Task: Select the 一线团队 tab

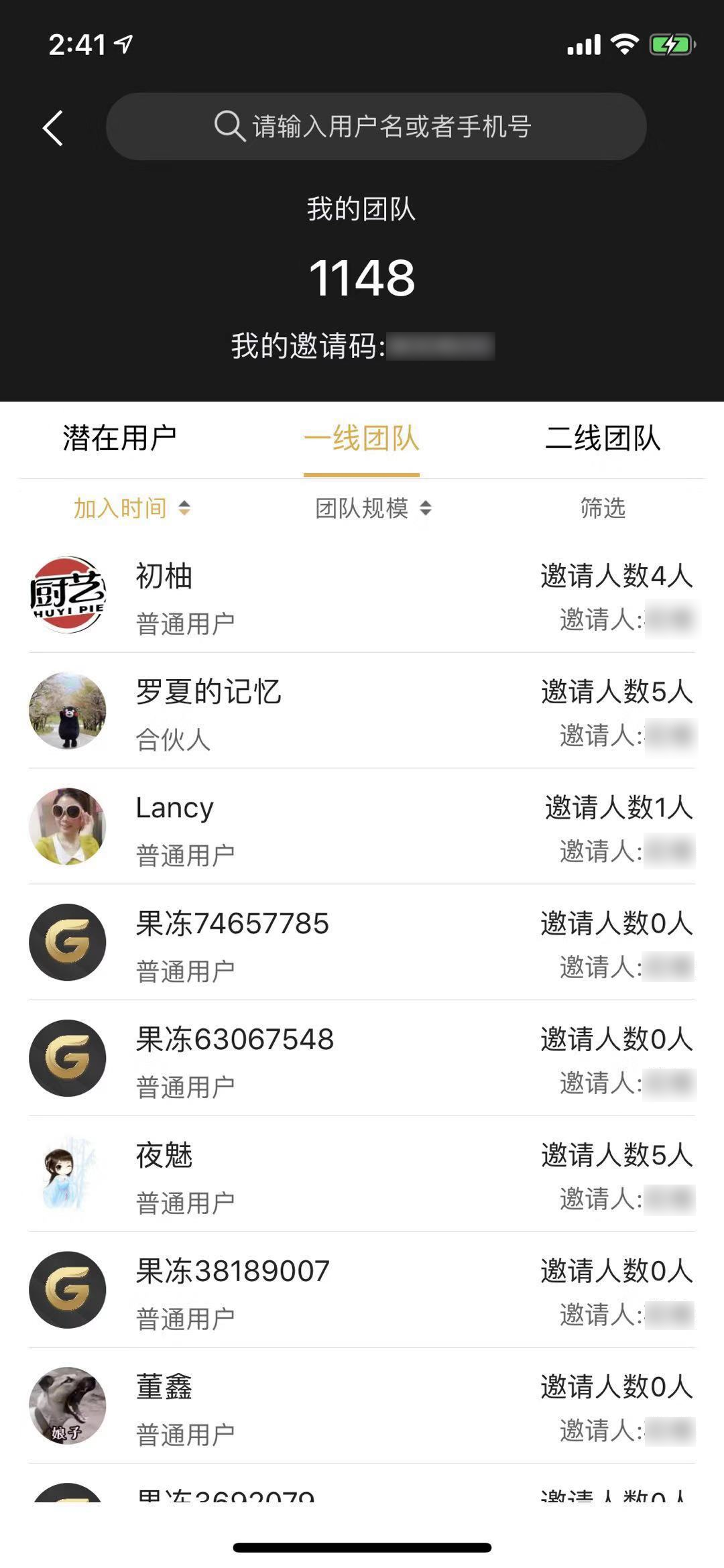Action: [361, 438]
